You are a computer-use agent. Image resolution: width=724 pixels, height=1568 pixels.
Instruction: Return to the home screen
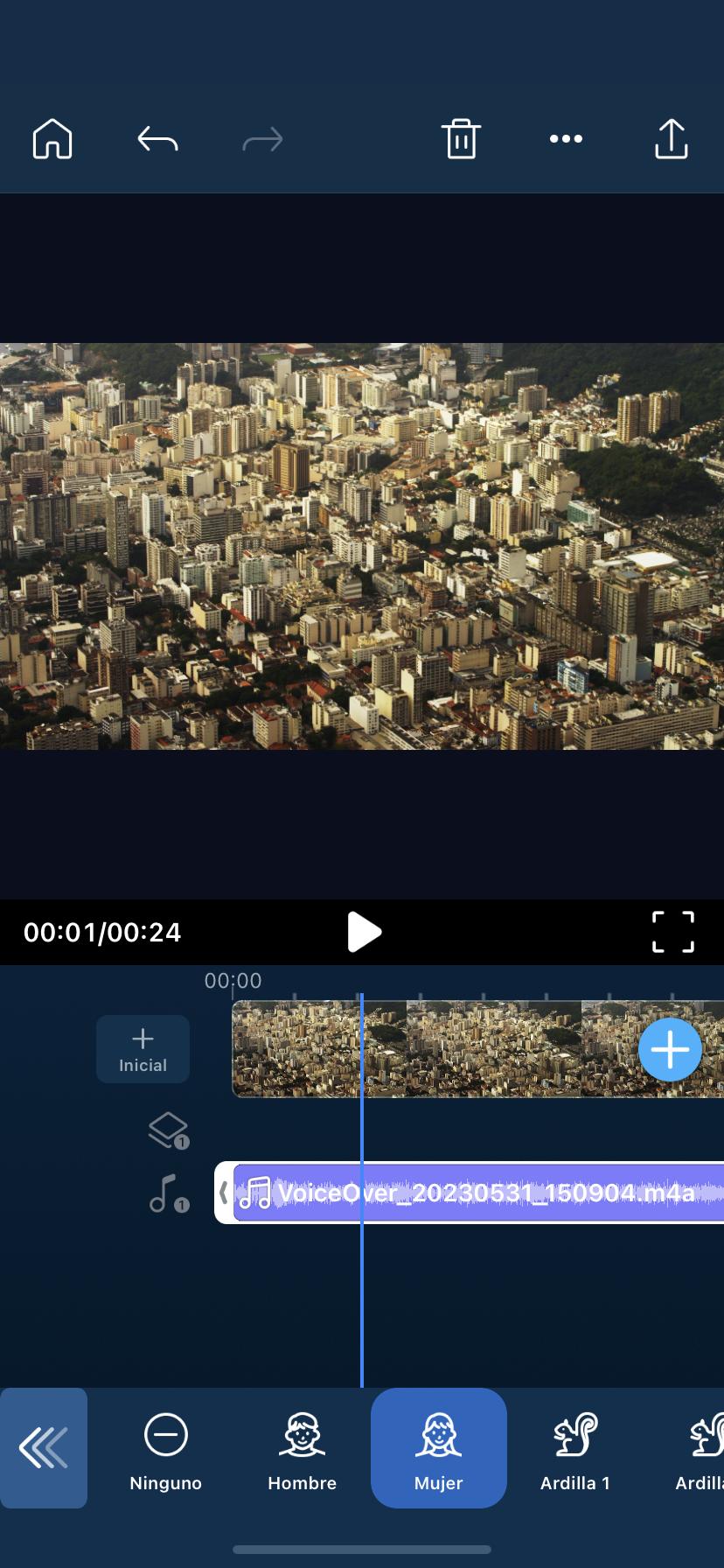(52, 138)
